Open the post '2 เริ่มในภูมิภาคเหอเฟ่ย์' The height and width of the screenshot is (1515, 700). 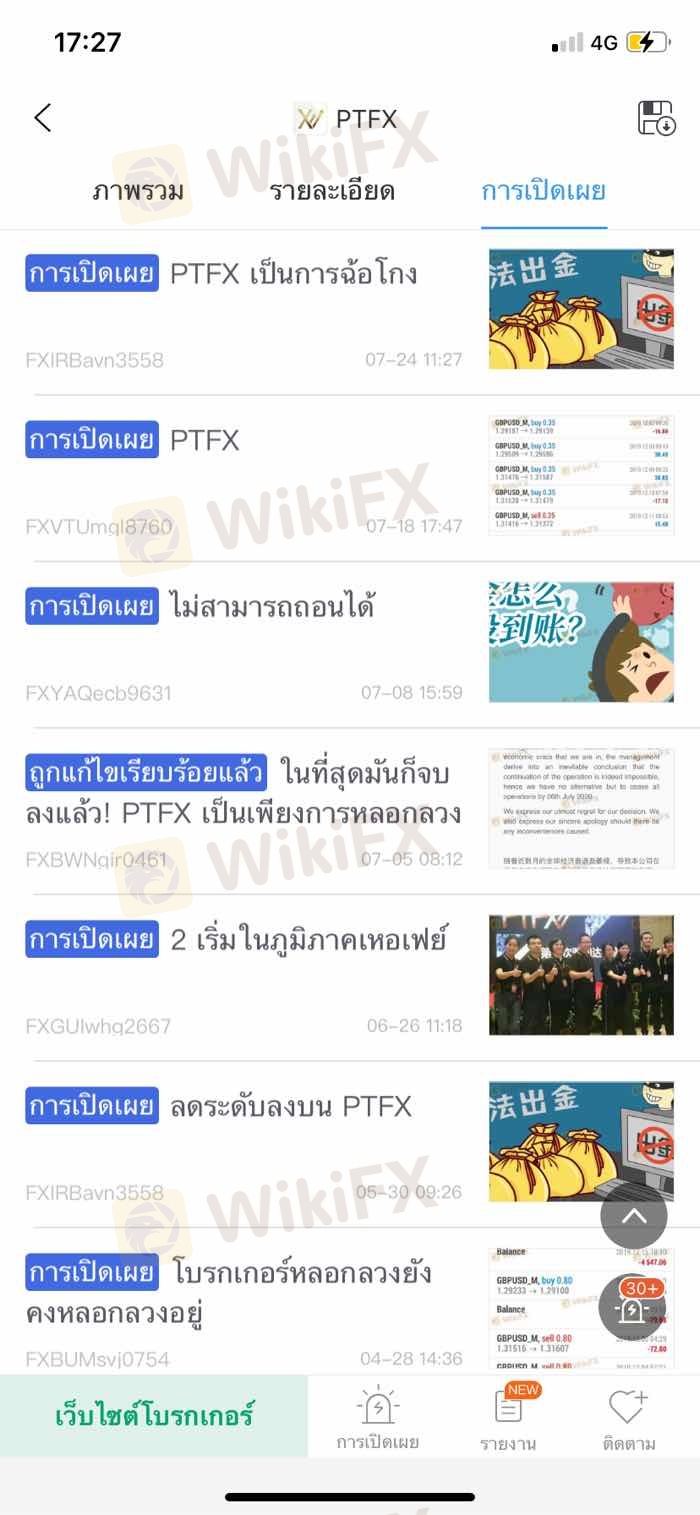(x=308, y=940)
